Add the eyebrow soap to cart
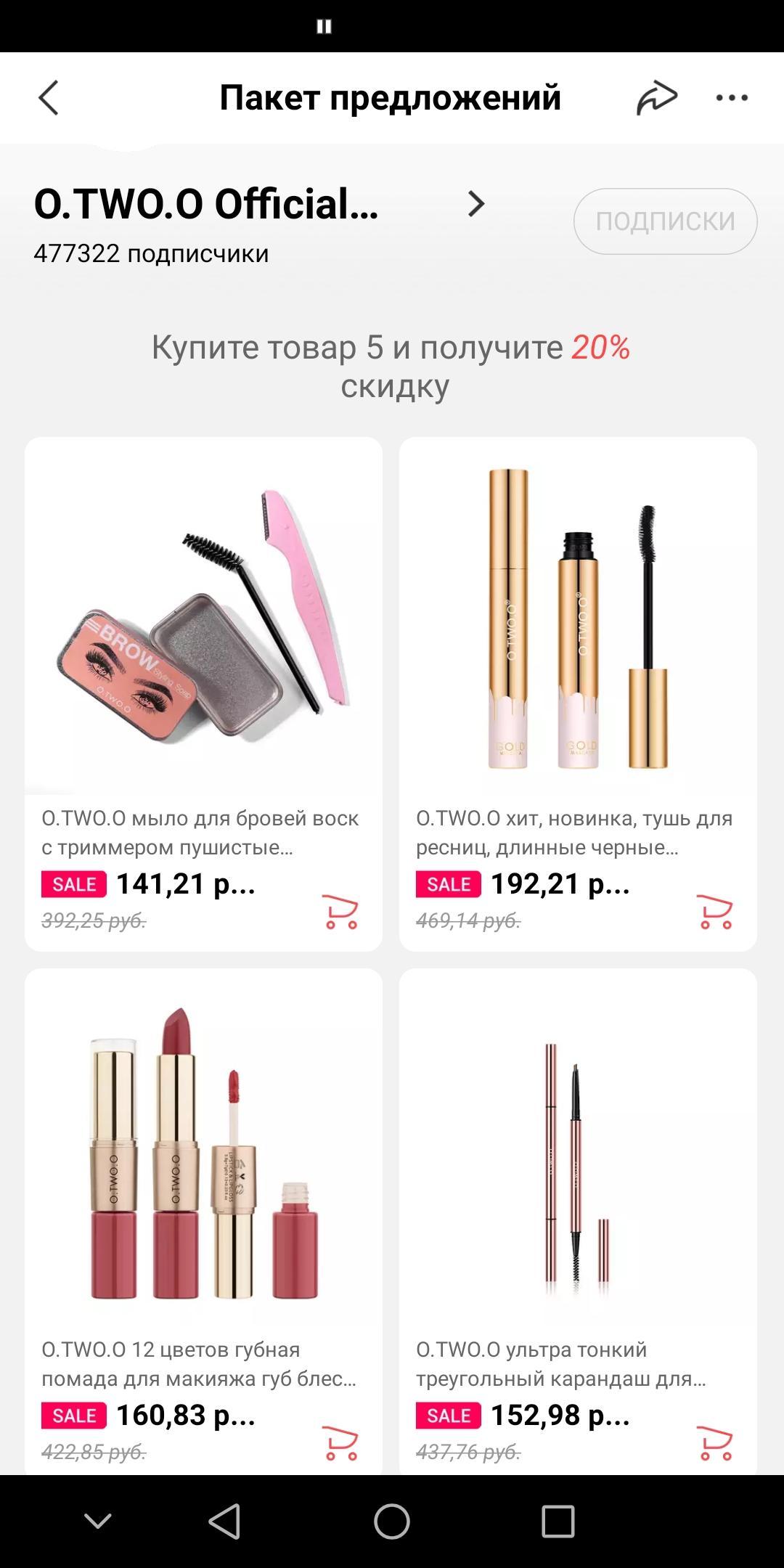The image size is (784, 1568). point(340,912)
